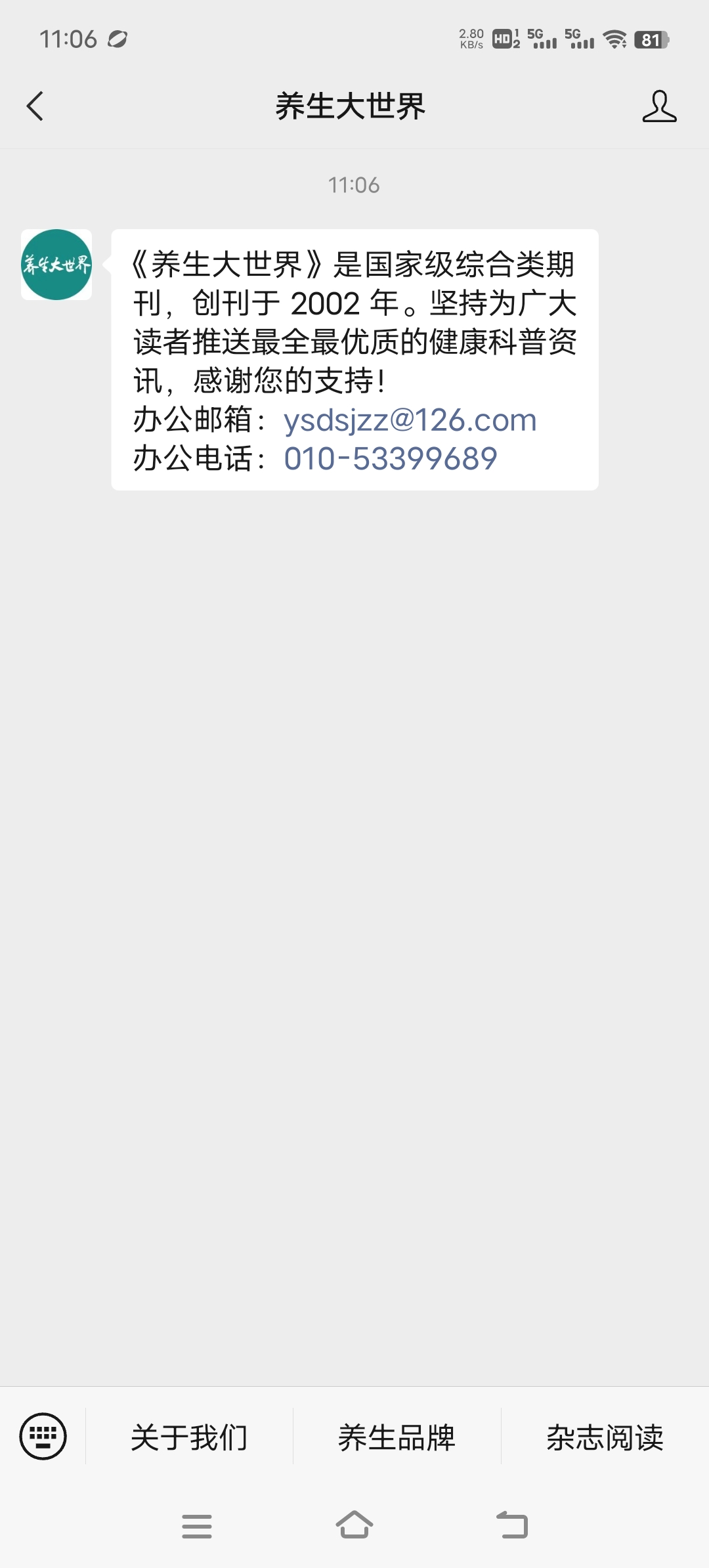Open the 养生品牌 menu
The height and width of the screenshot is (1568, 709).
[397, 1437]
